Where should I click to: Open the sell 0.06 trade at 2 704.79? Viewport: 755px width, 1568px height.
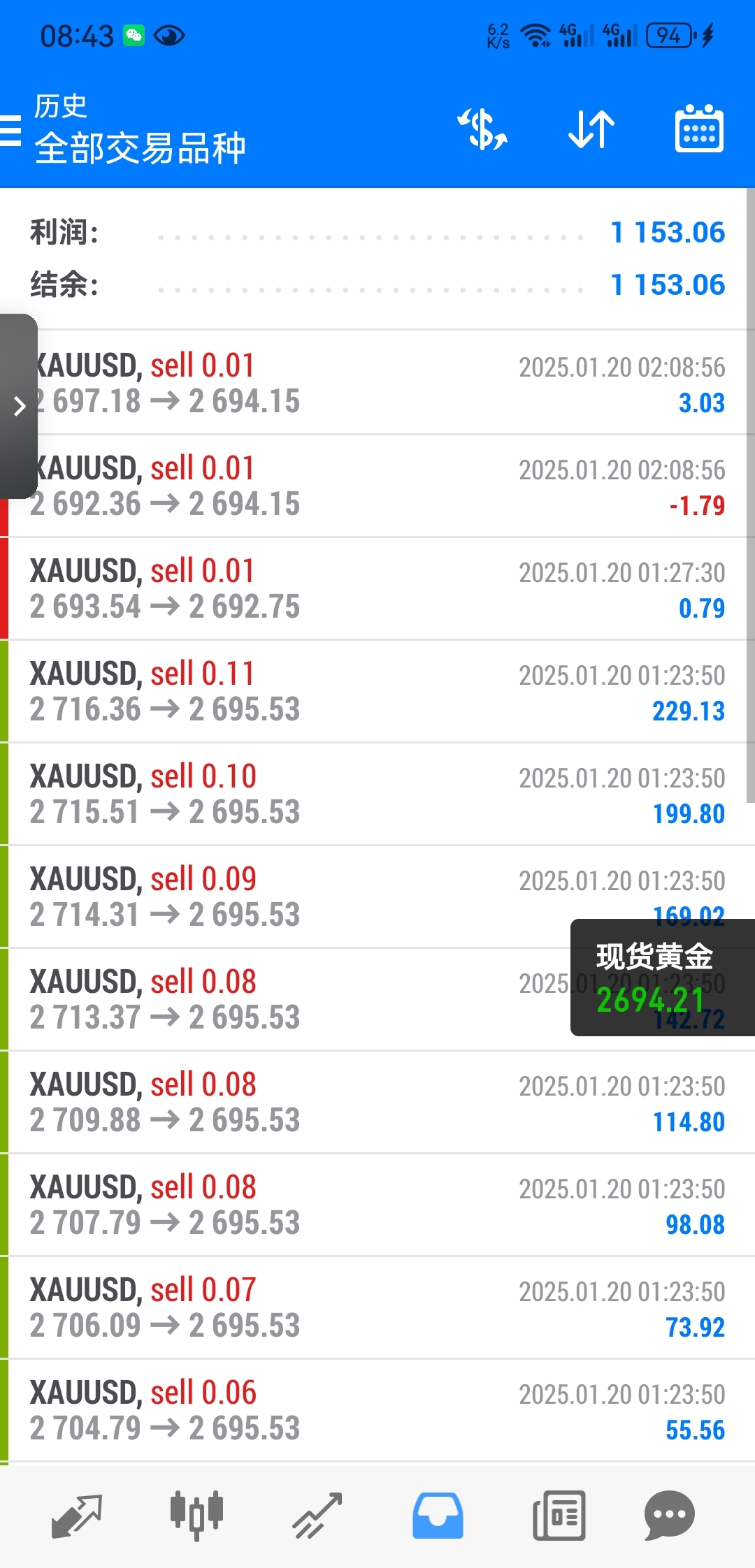tap(377, 1410)
